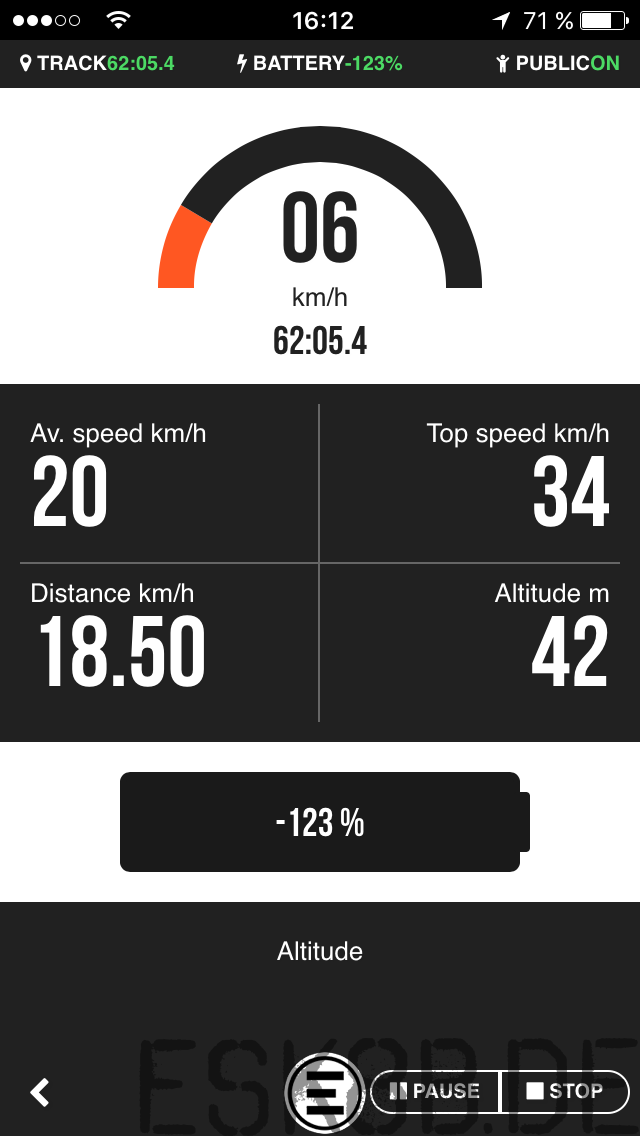Pause the ride tracking
The width and height of the screenshot is (640, 1136).
pos(436,1091)
